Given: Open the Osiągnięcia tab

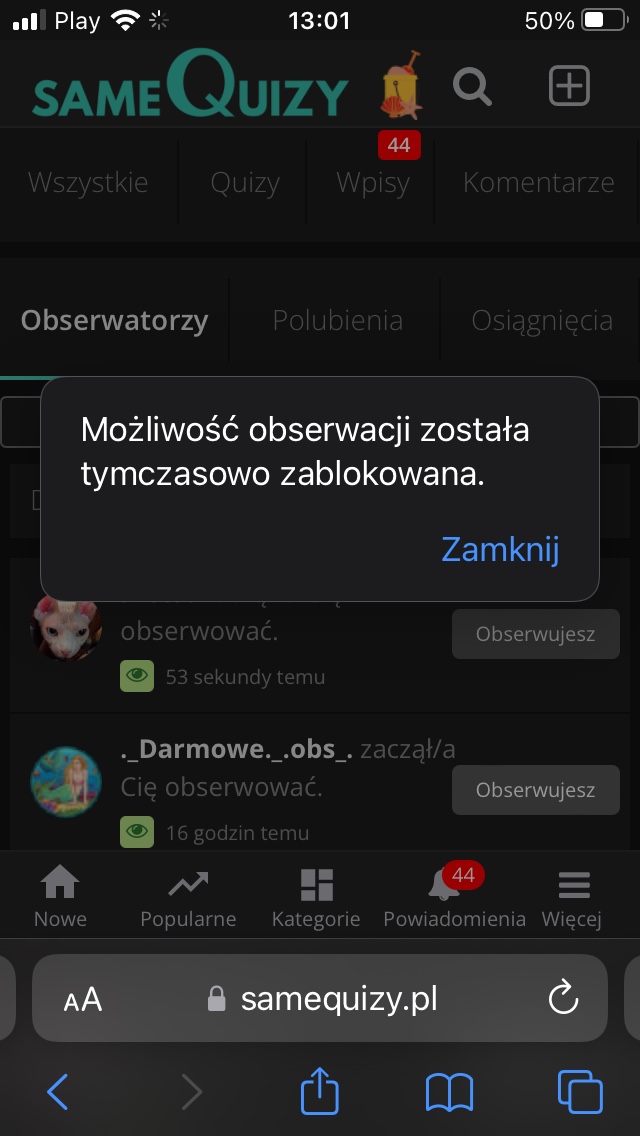Looking at the screenshot, I should (x=542, y=320).
